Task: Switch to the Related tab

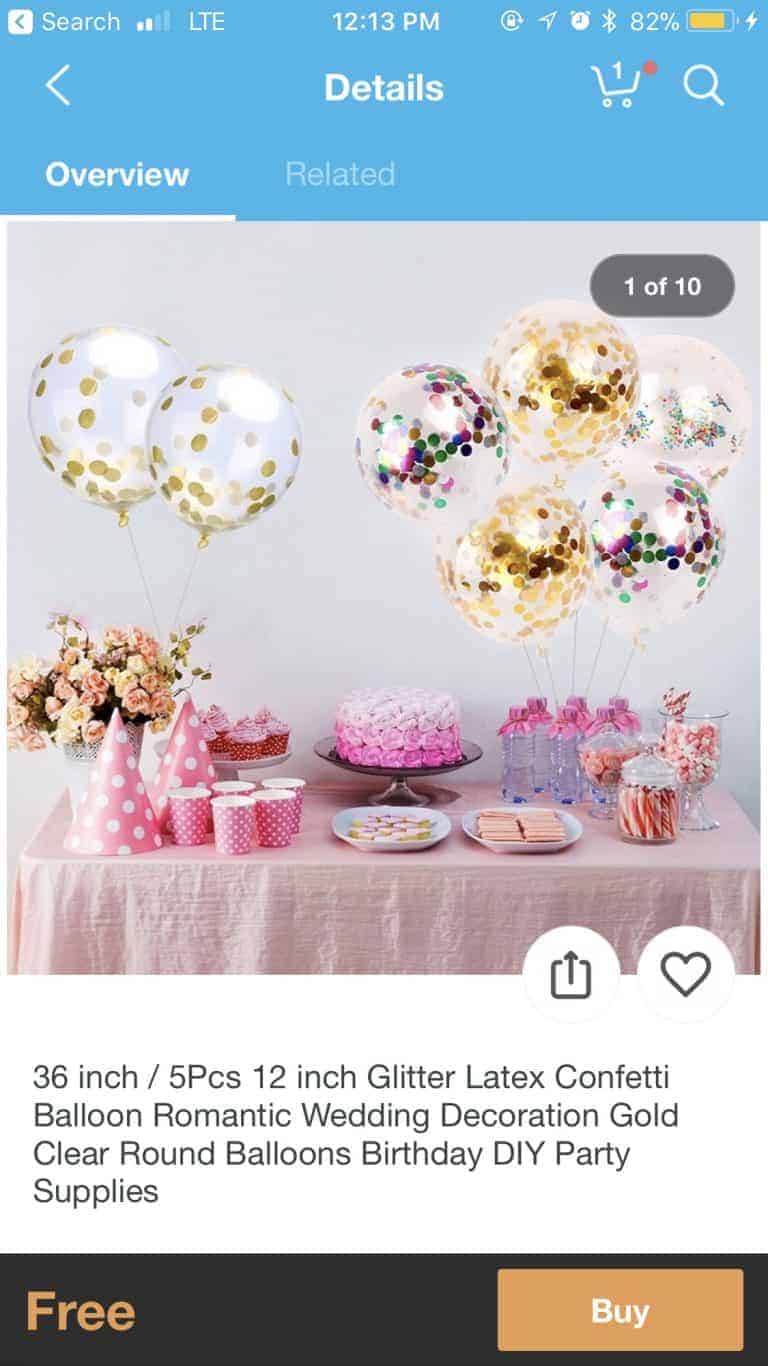Action: pyautogui.click(x=340, y=175)
